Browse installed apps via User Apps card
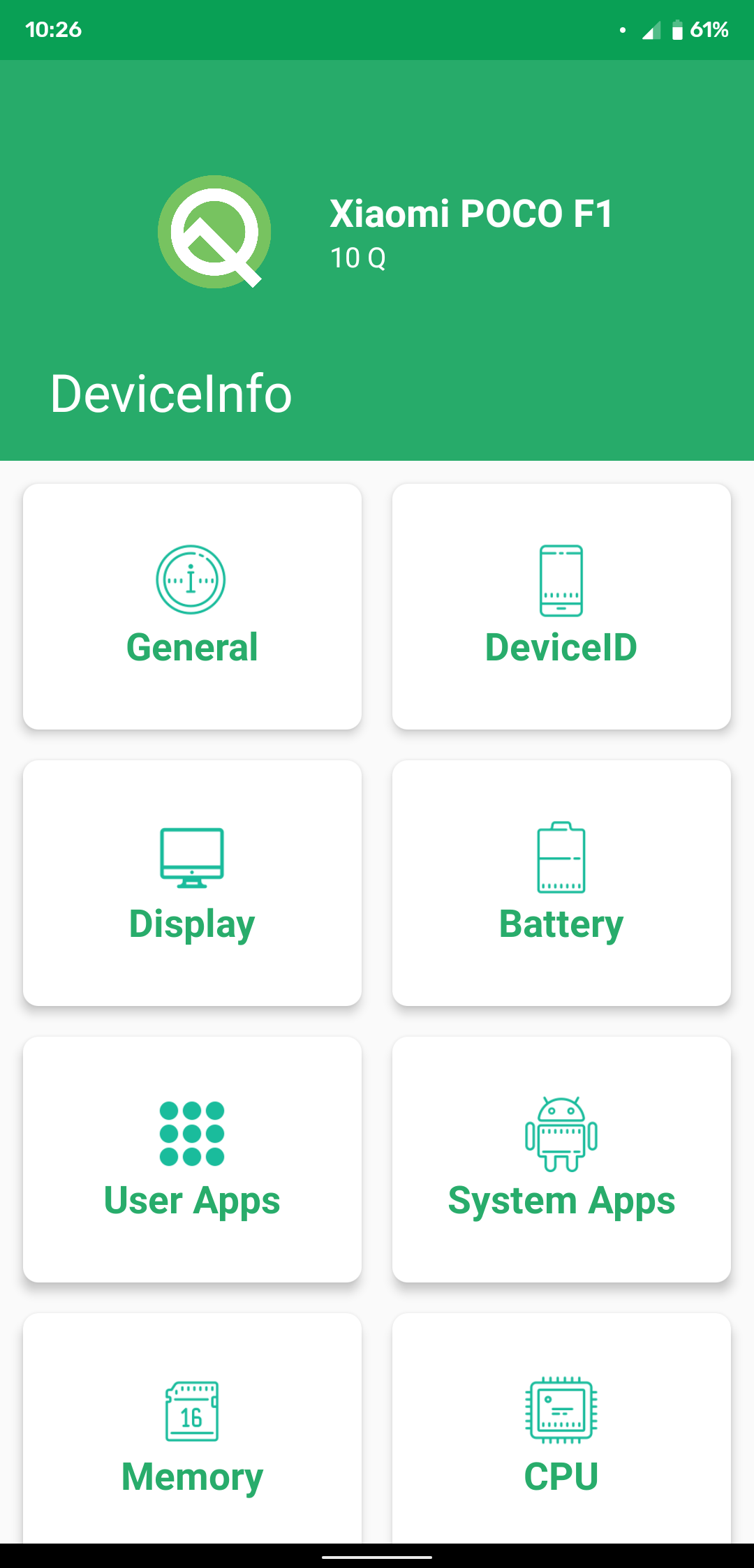754x1568 pixels. click(x=192, y=1159)
